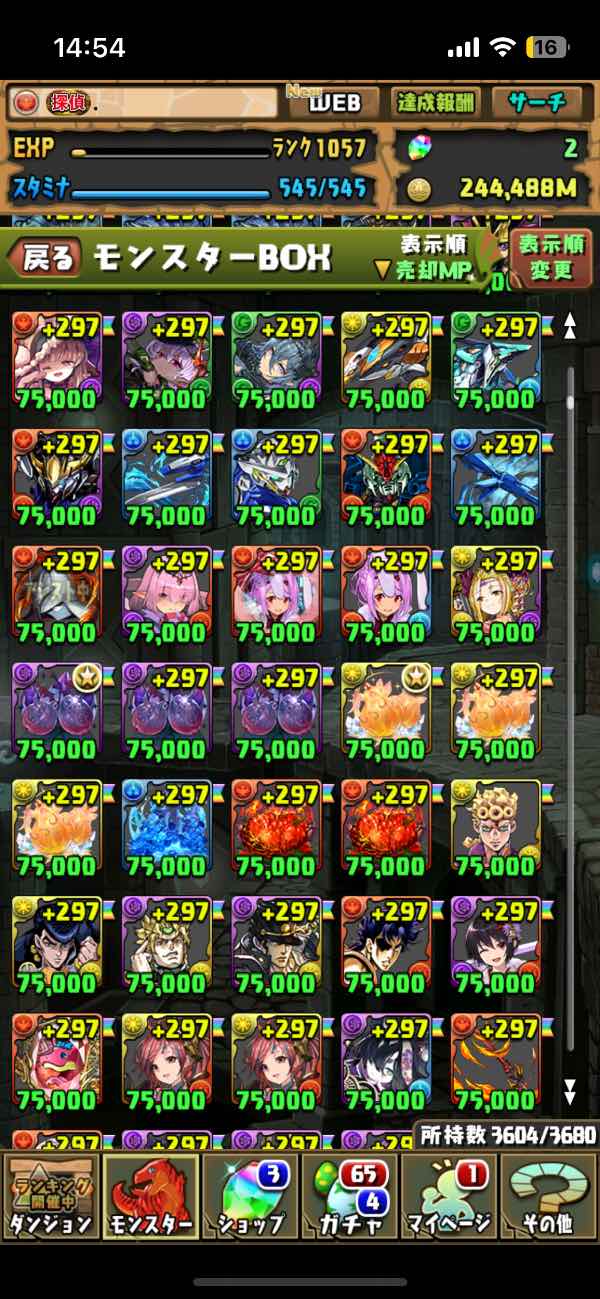The image size is (600, 1299).
Task: Switch to the ダンジョン tab
Action: (x=50, y=1197)
